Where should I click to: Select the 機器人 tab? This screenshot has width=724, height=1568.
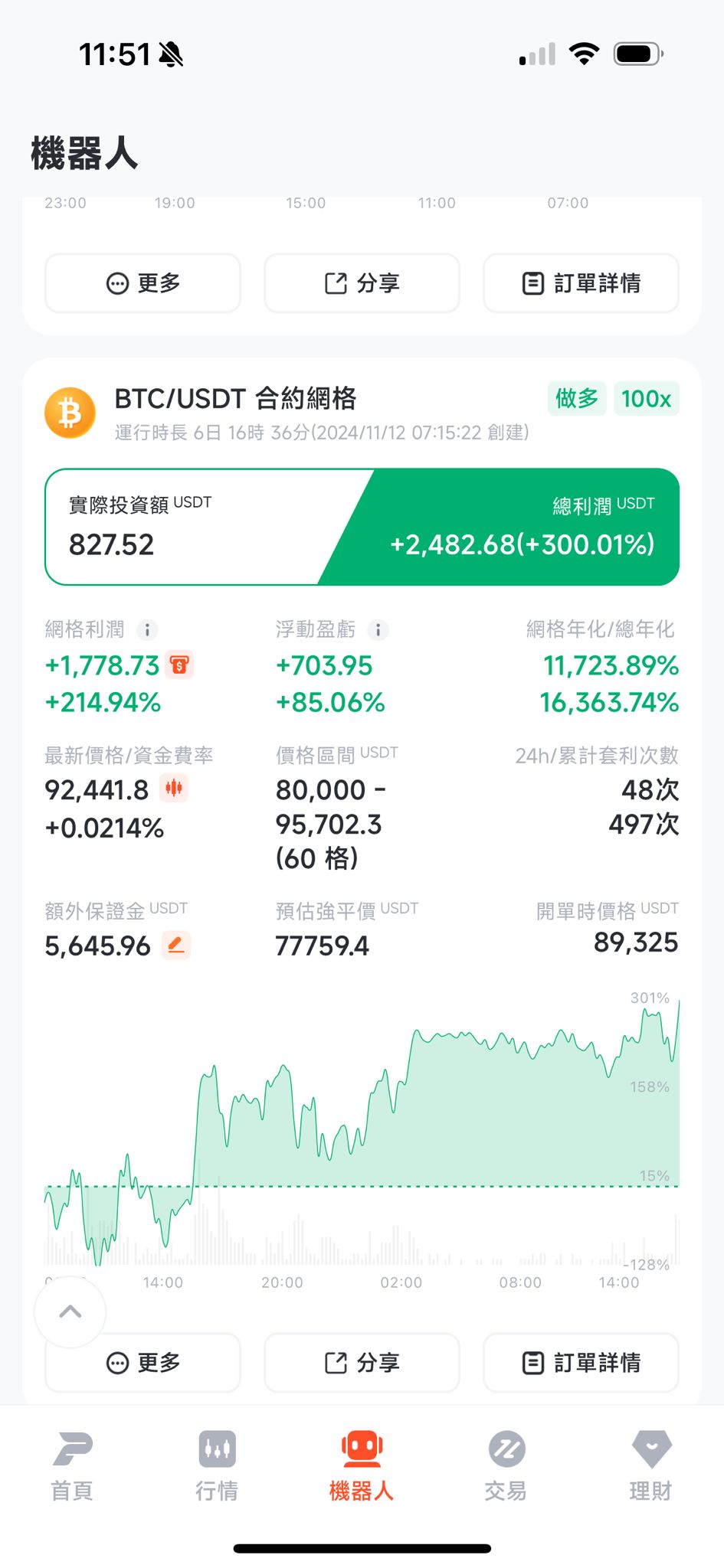[x=362, y=1465]
